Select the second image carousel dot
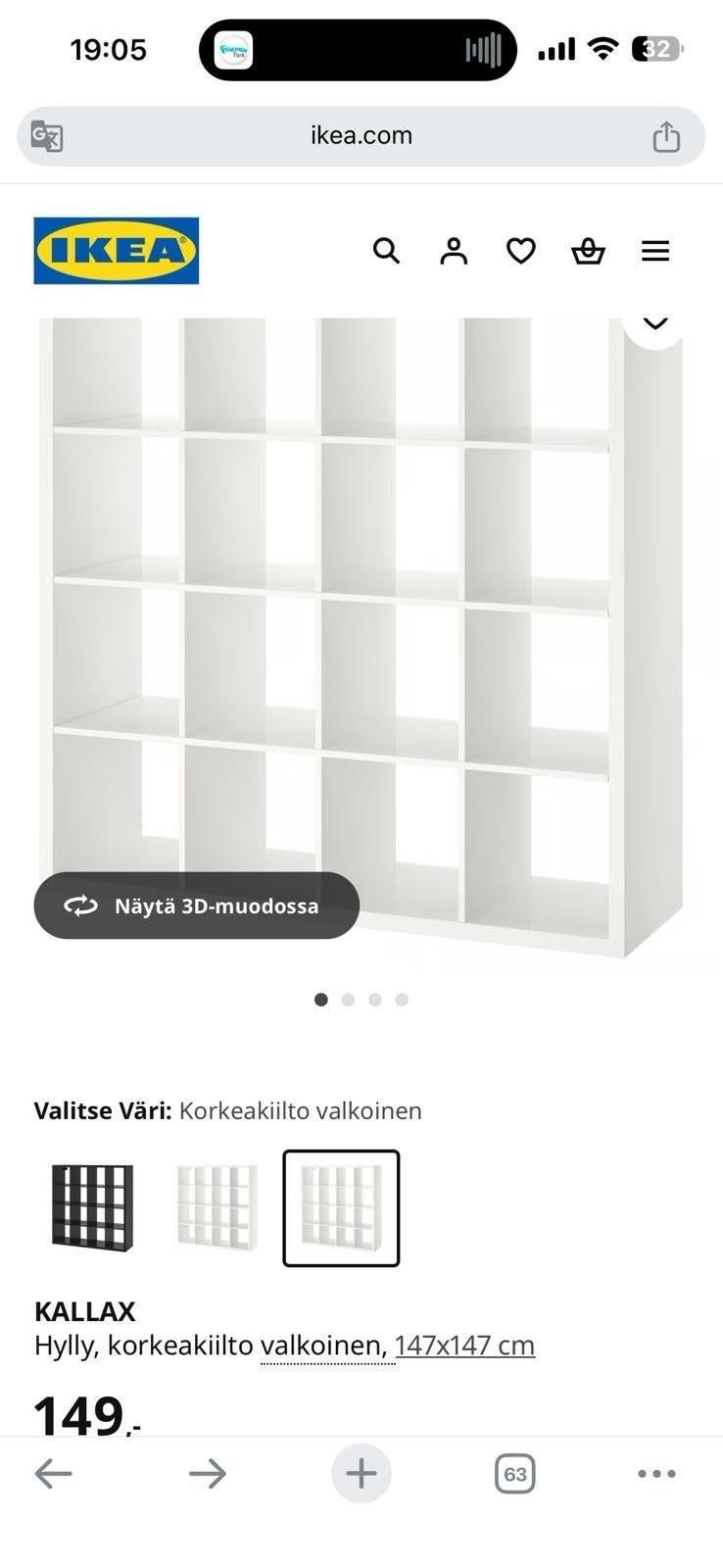The image size is (723, 1568). coord(348,1000)
